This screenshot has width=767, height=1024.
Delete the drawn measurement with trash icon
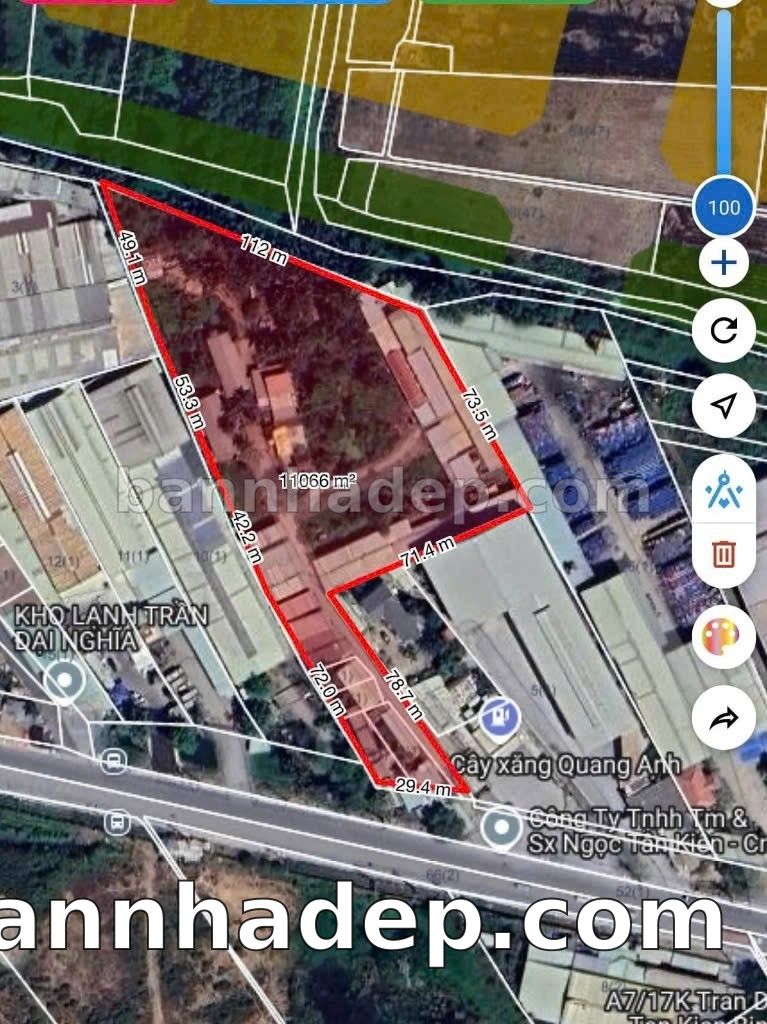coord(723,553)
